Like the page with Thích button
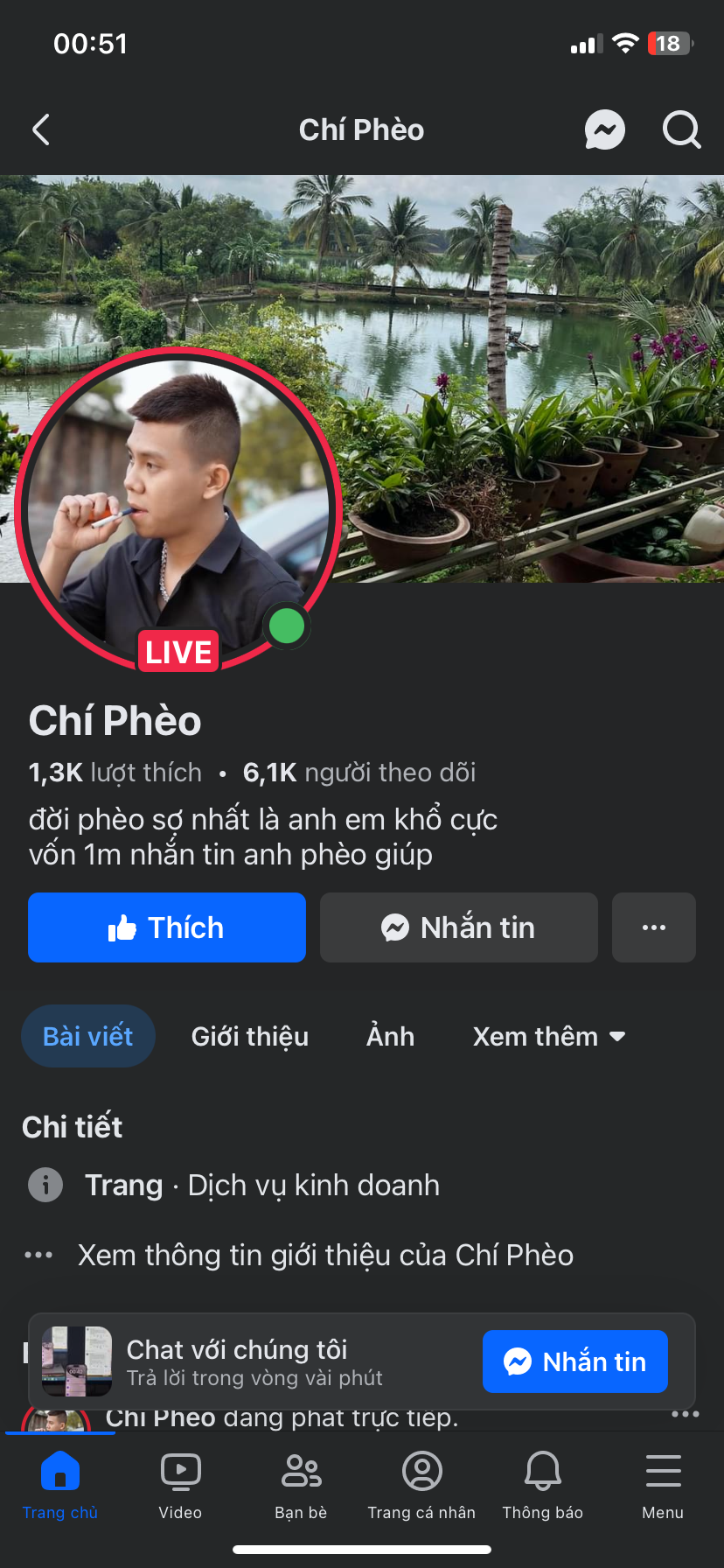Image resolution: width=724 pixels, height=1568 pixels. [167, 927]
